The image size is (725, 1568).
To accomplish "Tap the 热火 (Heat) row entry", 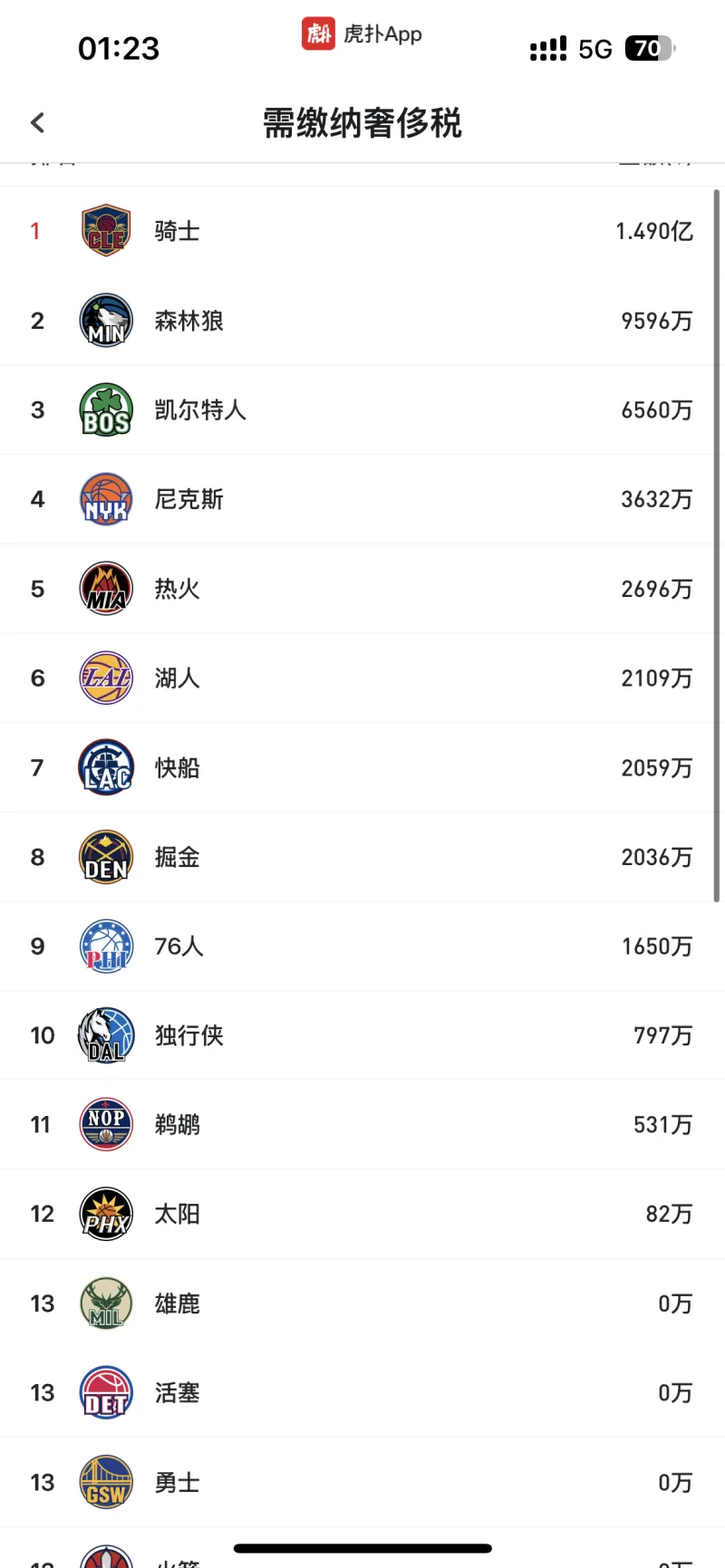I will 362,588.
